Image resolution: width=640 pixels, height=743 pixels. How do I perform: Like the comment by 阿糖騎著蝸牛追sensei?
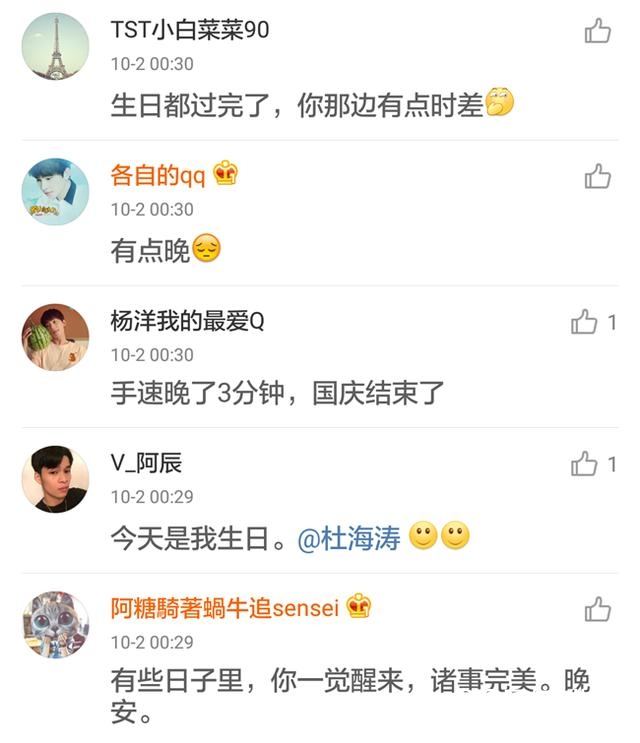[x=597, y=609]
